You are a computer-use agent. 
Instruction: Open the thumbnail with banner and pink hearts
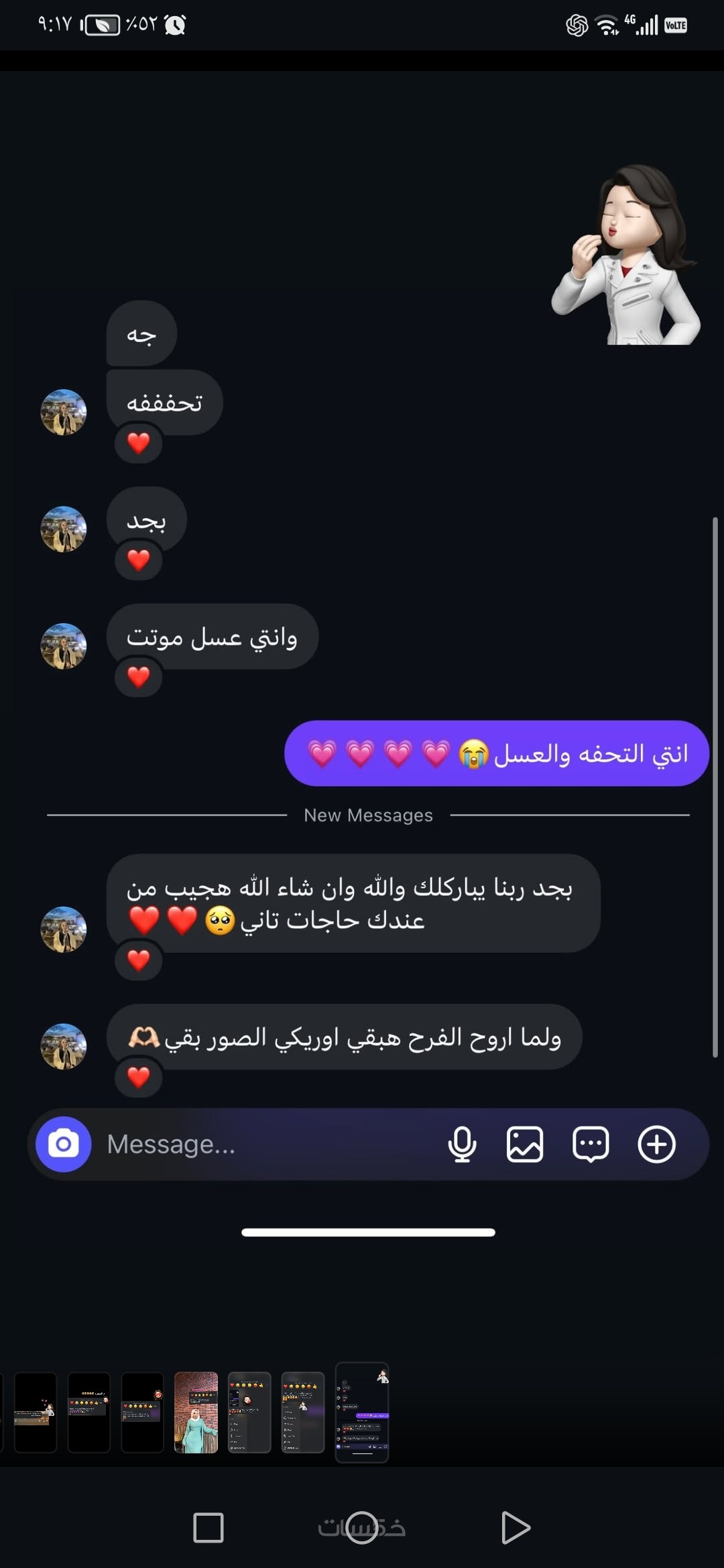point(36,1413)
